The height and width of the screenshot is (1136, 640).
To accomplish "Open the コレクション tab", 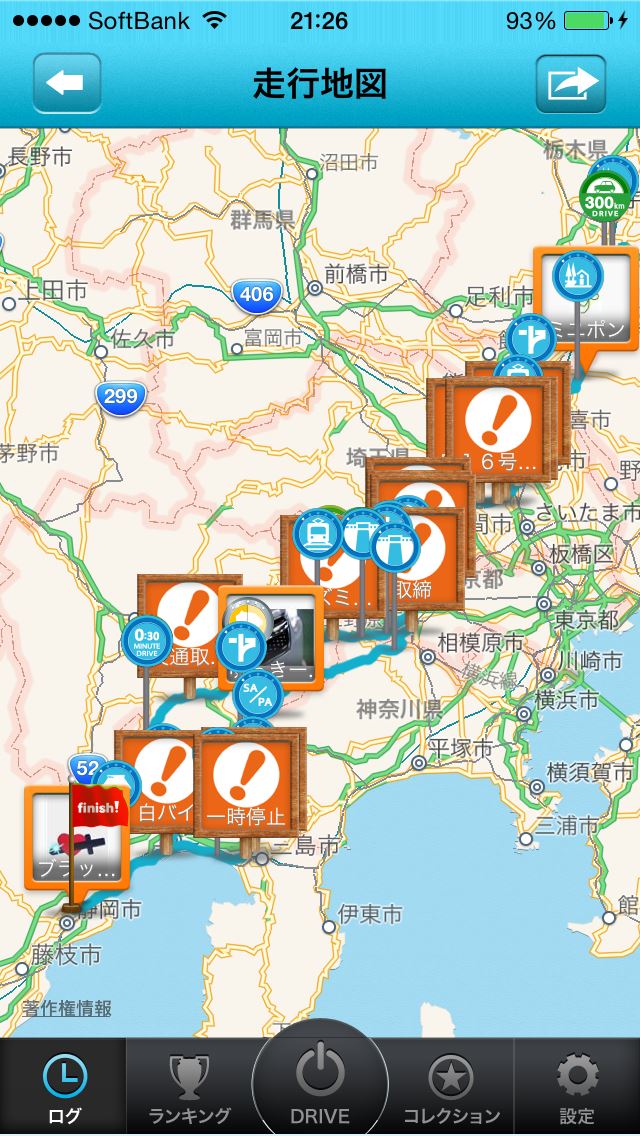I will [x=451, y=1087].
